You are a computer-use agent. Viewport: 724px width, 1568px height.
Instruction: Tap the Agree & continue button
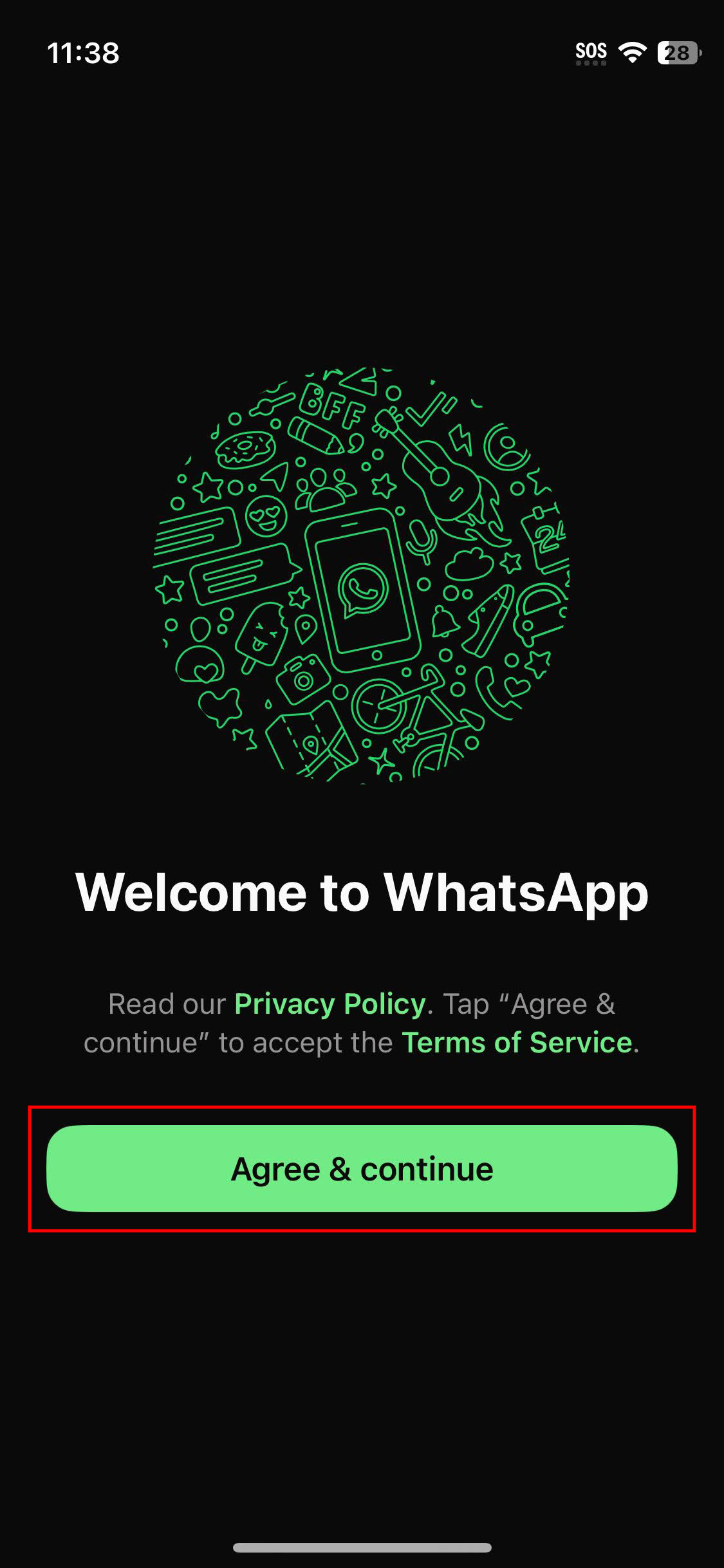tap(362, 1169)
